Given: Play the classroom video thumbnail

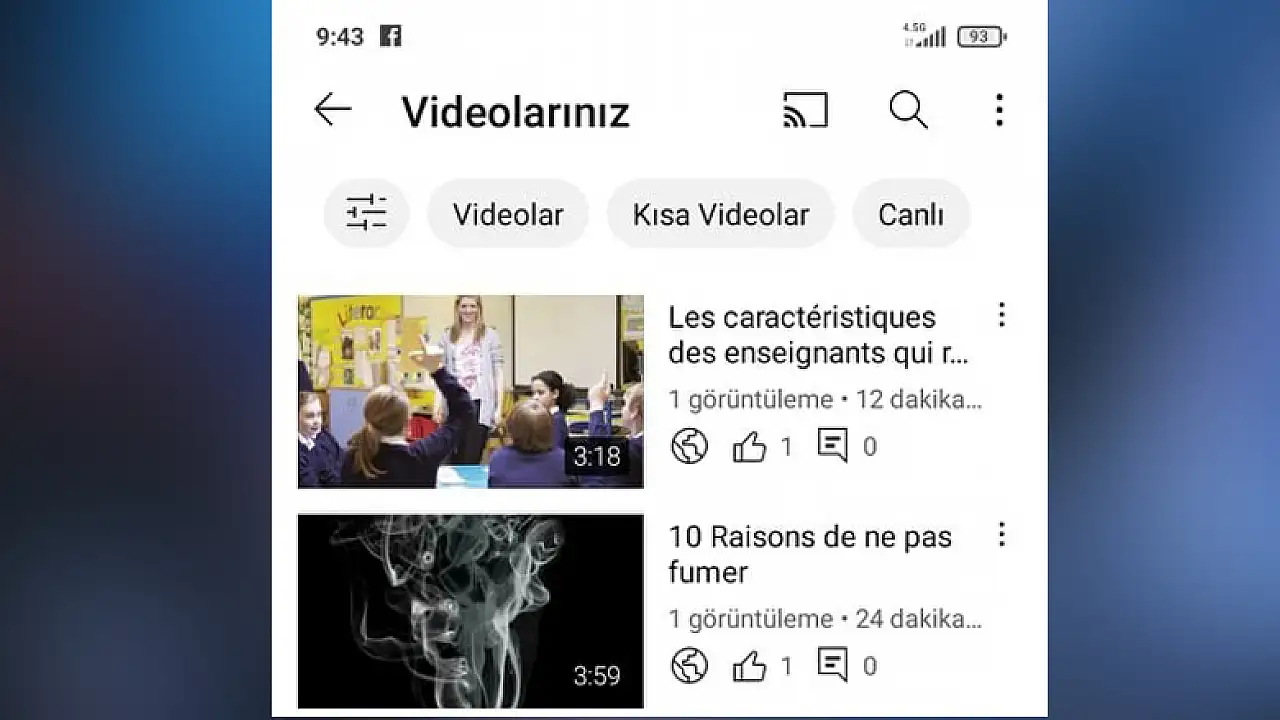Looking at the screenshot, I should click(470, 391).
